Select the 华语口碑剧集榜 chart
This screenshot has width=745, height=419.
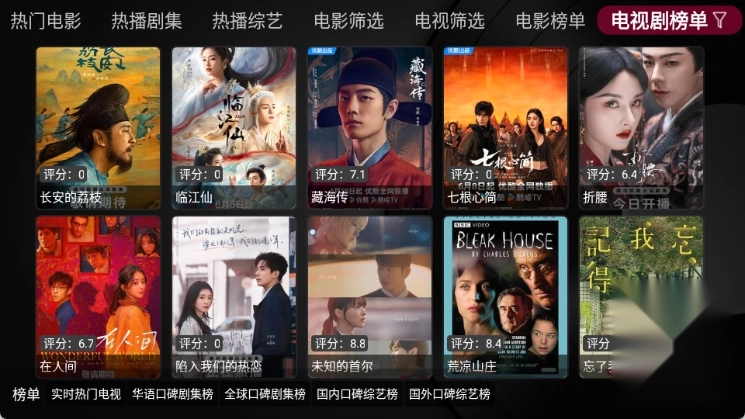172,395
